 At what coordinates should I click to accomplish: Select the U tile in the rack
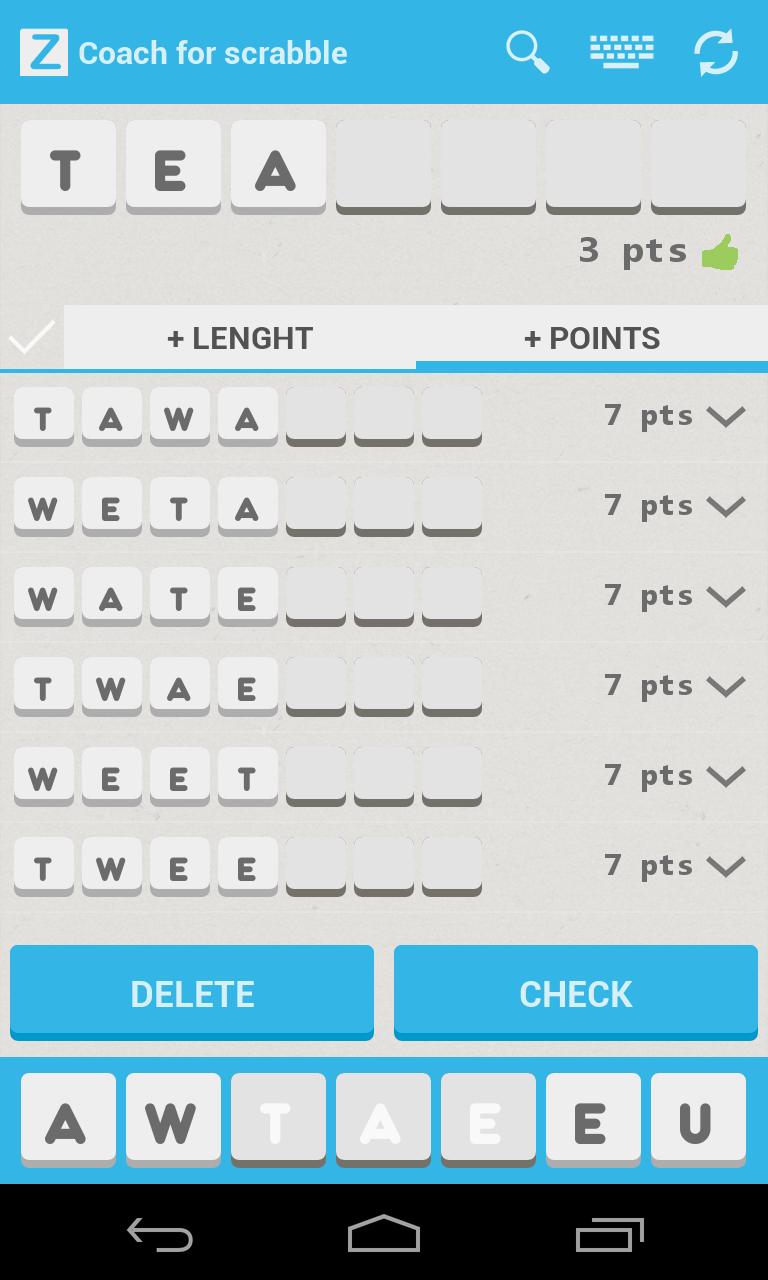(x=698, y=1122)
